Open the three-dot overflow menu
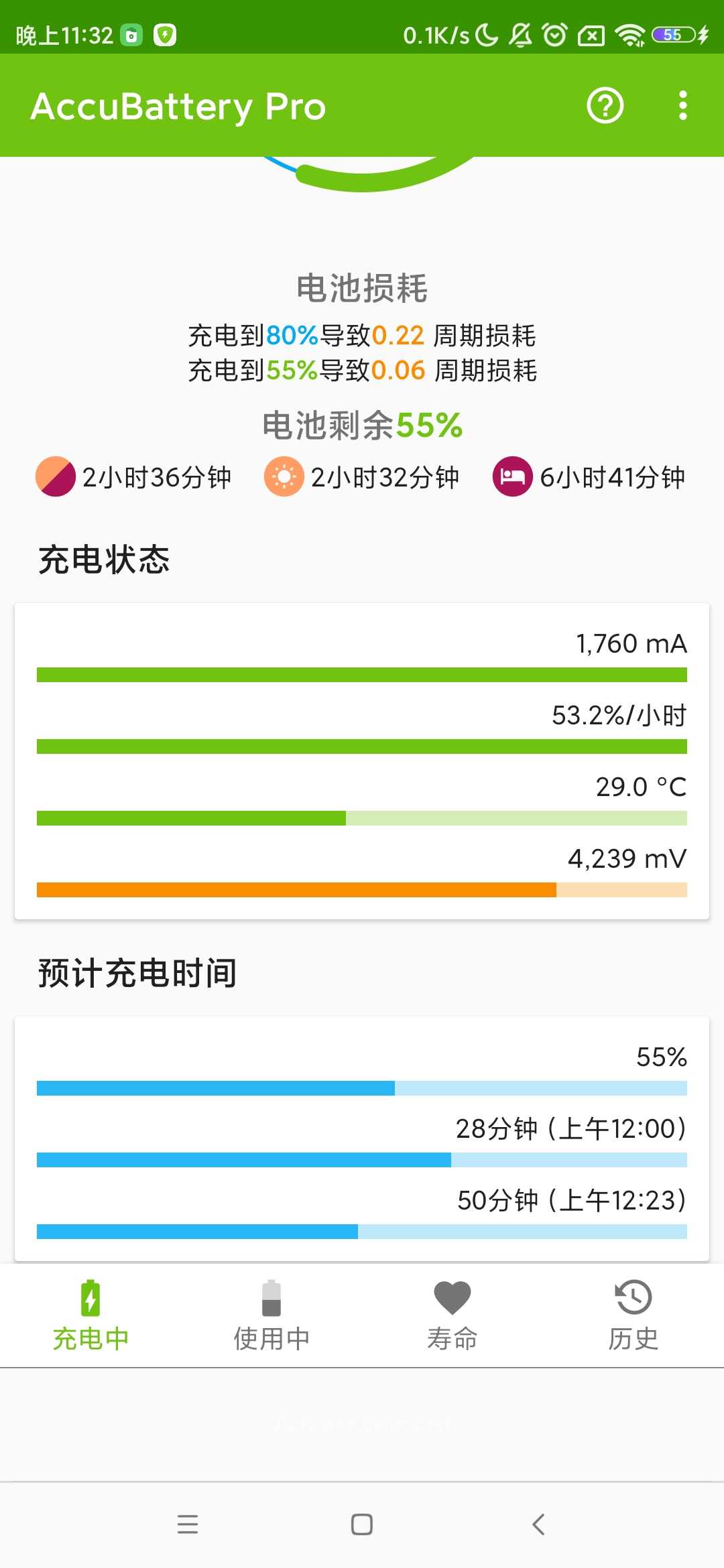Image resolution: width=724 pixels, height=1568 pixels. pyautogui.click(x=682, y=106)
